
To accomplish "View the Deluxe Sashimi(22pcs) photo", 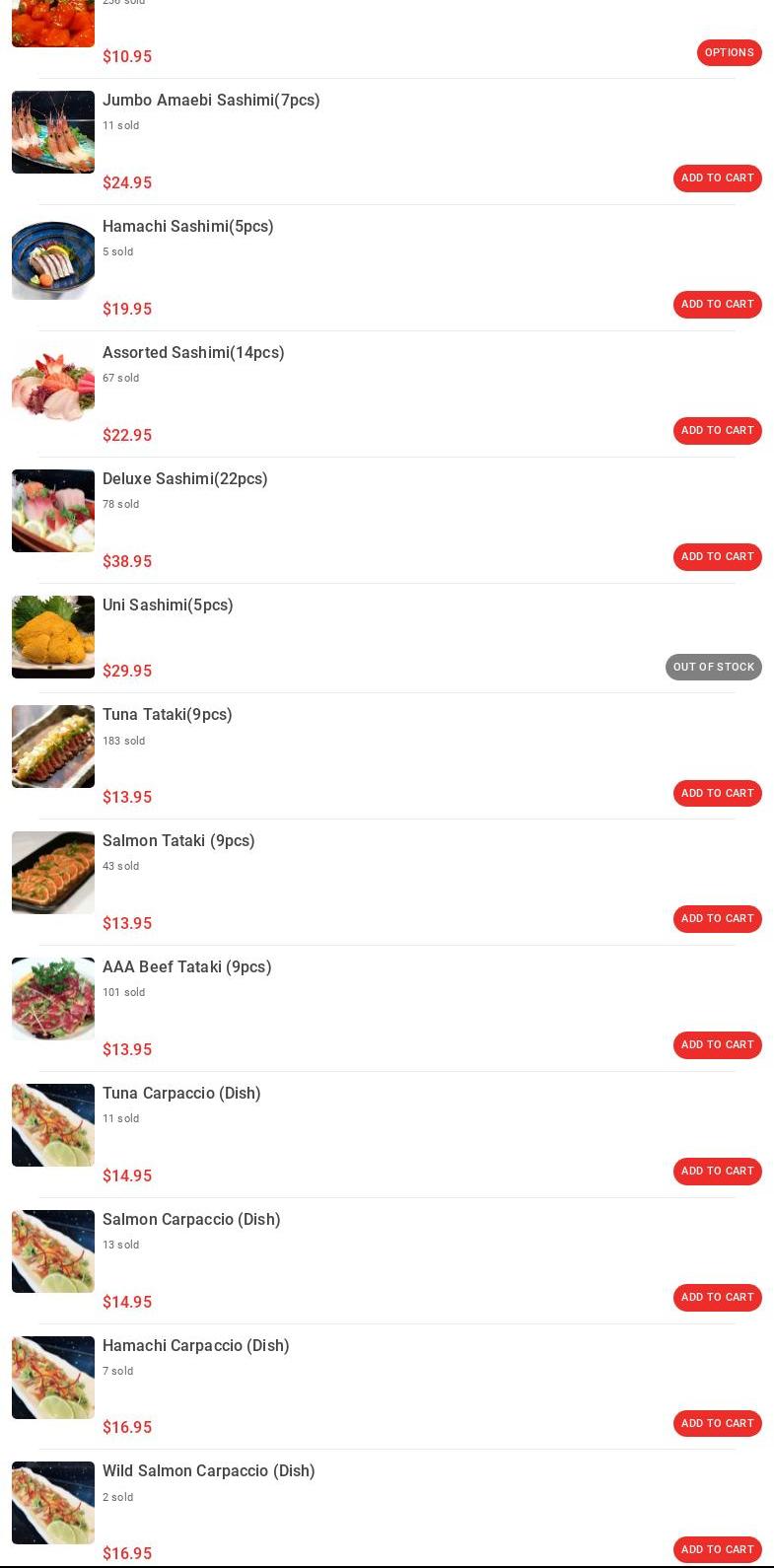I will (53, 511).
